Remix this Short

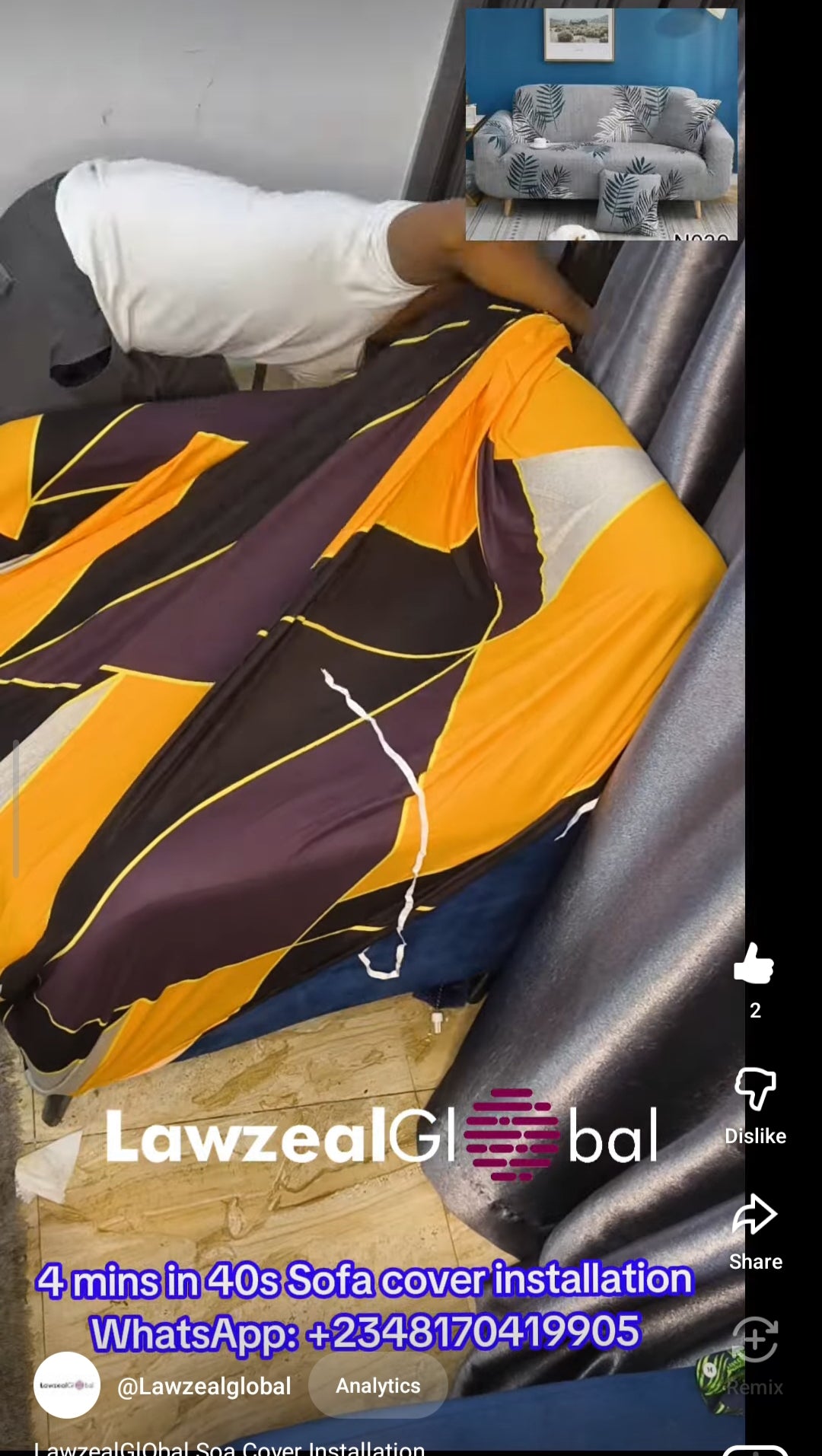(754, 1341)
